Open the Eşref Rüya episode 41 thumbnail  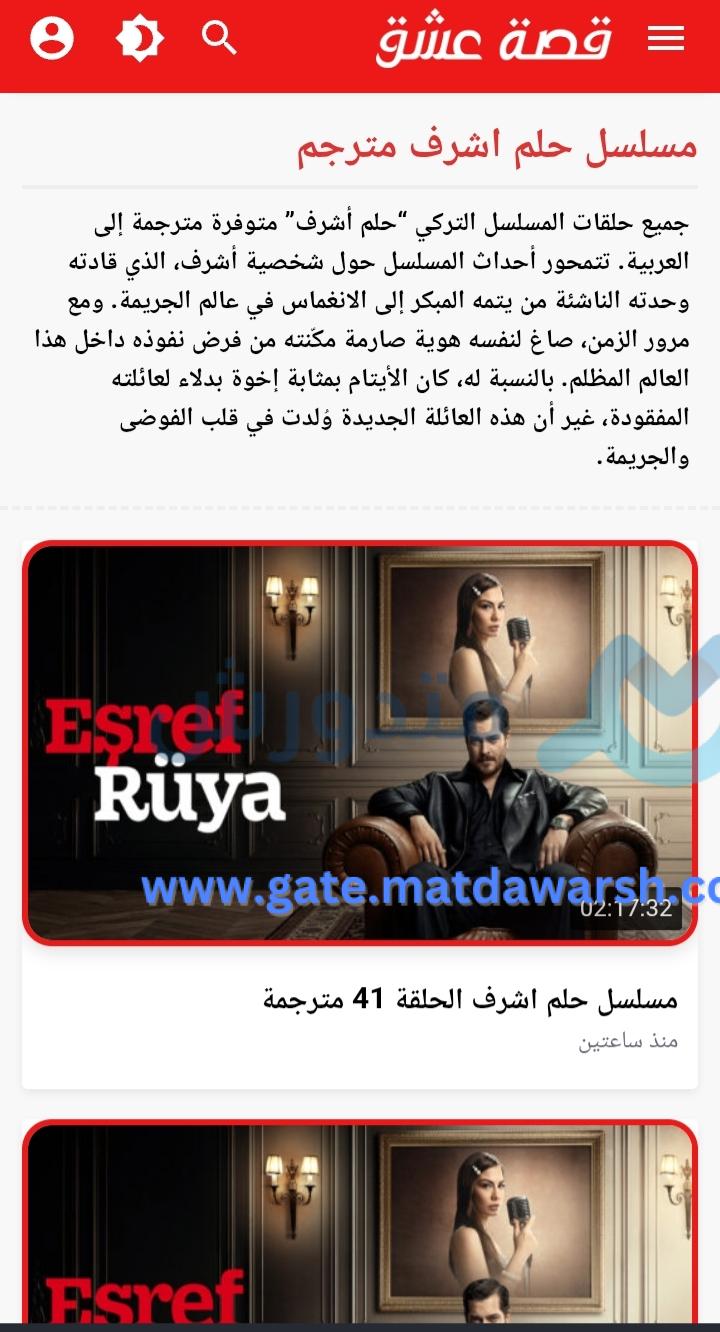360,742
